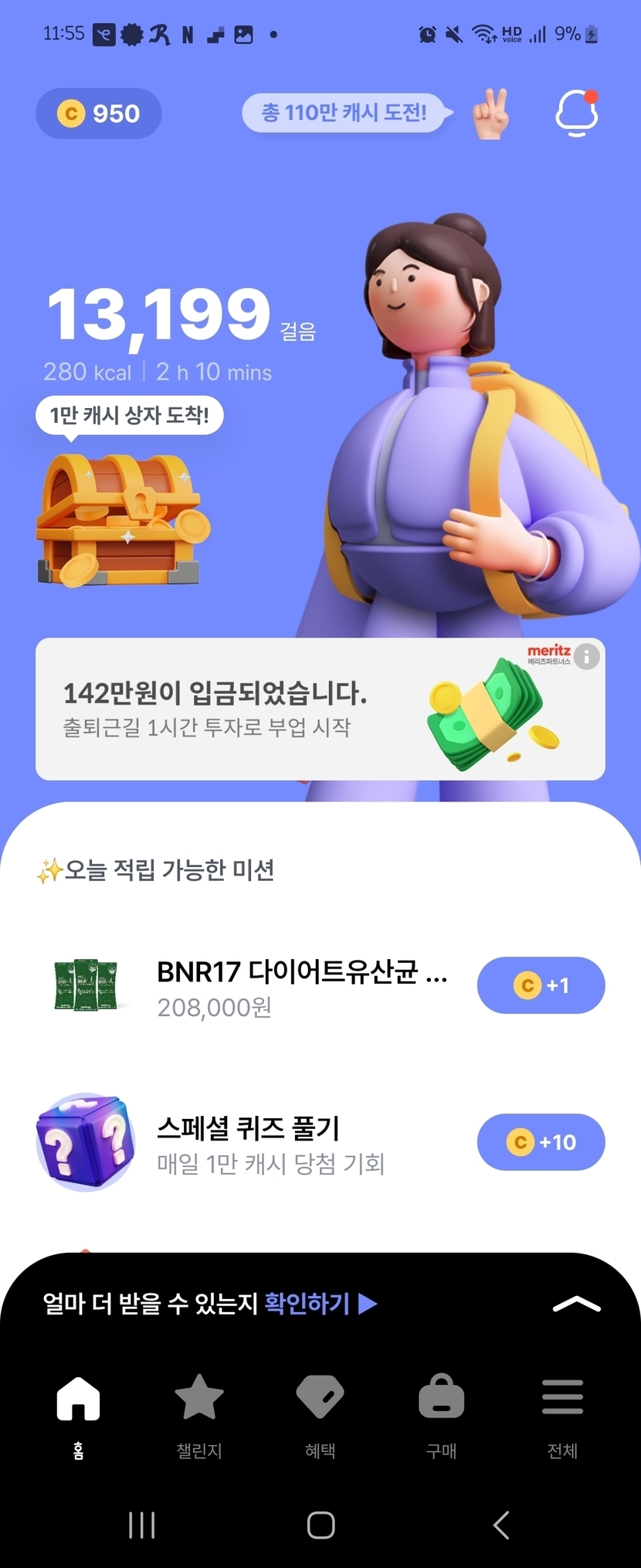Screen dimensions: 641x1568
Task: Claim +1 cash for BNR17 다이어트유산균
Action: pos(541,985)
